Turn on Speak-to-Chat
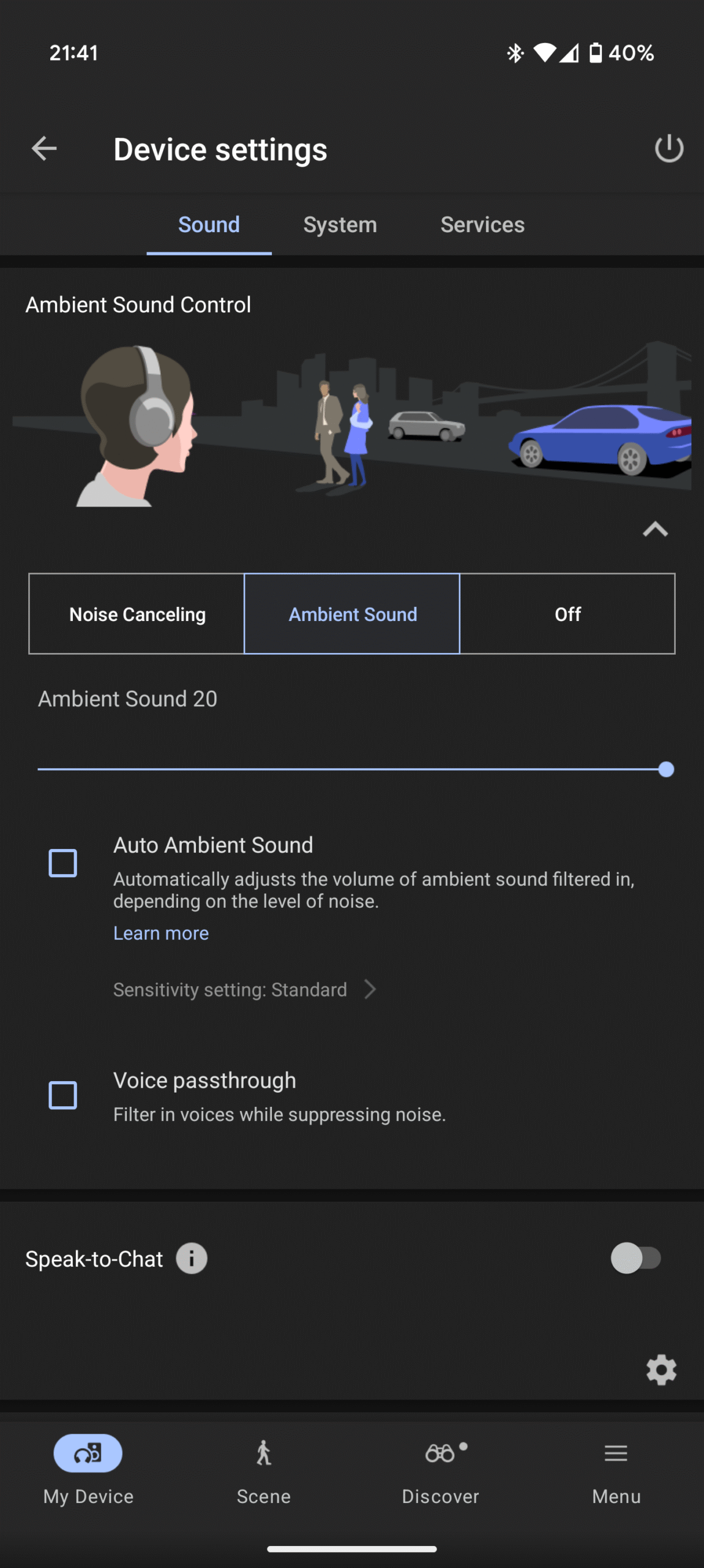The height and width of the screenshot is (1568, 704). (635, 1259)
